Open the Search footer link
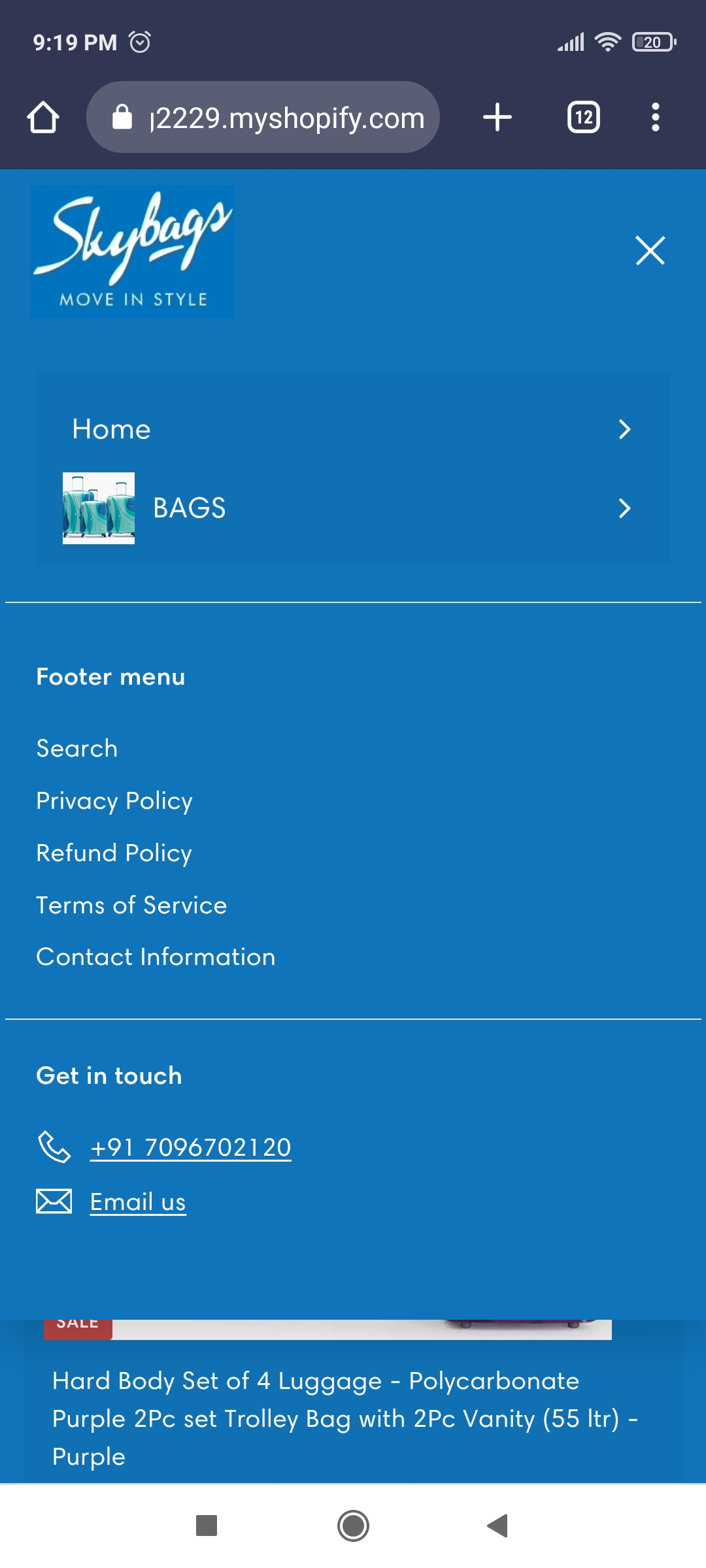 tap(77, 748)
